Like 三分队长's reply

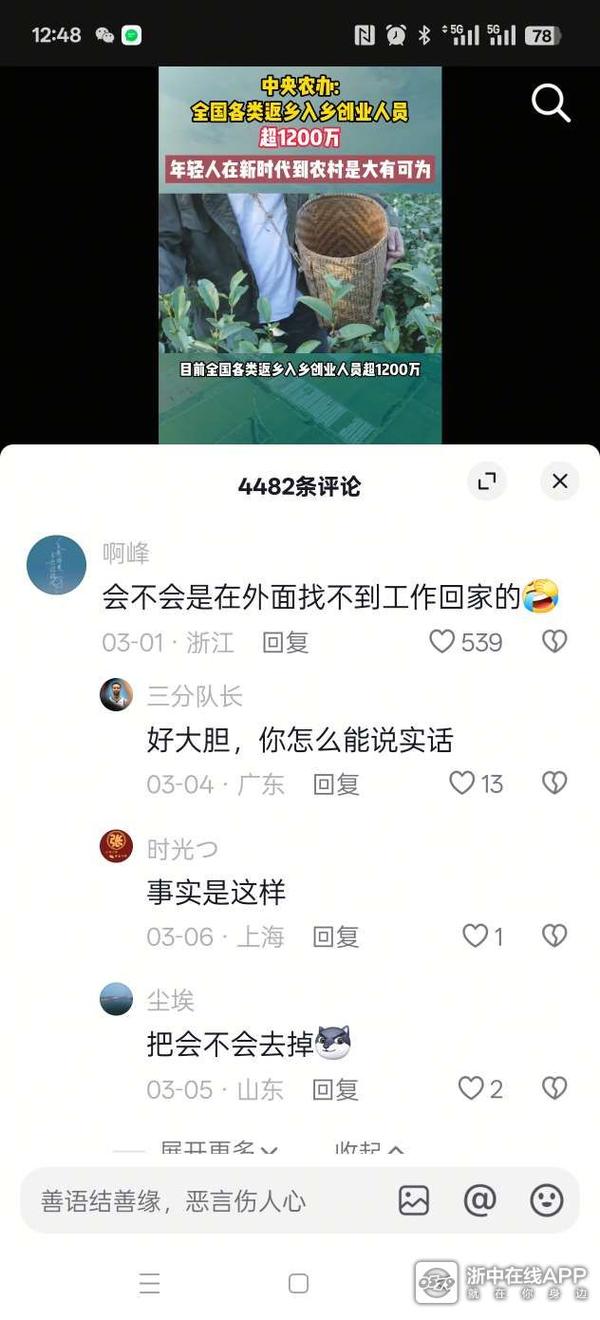click(461, 784)
